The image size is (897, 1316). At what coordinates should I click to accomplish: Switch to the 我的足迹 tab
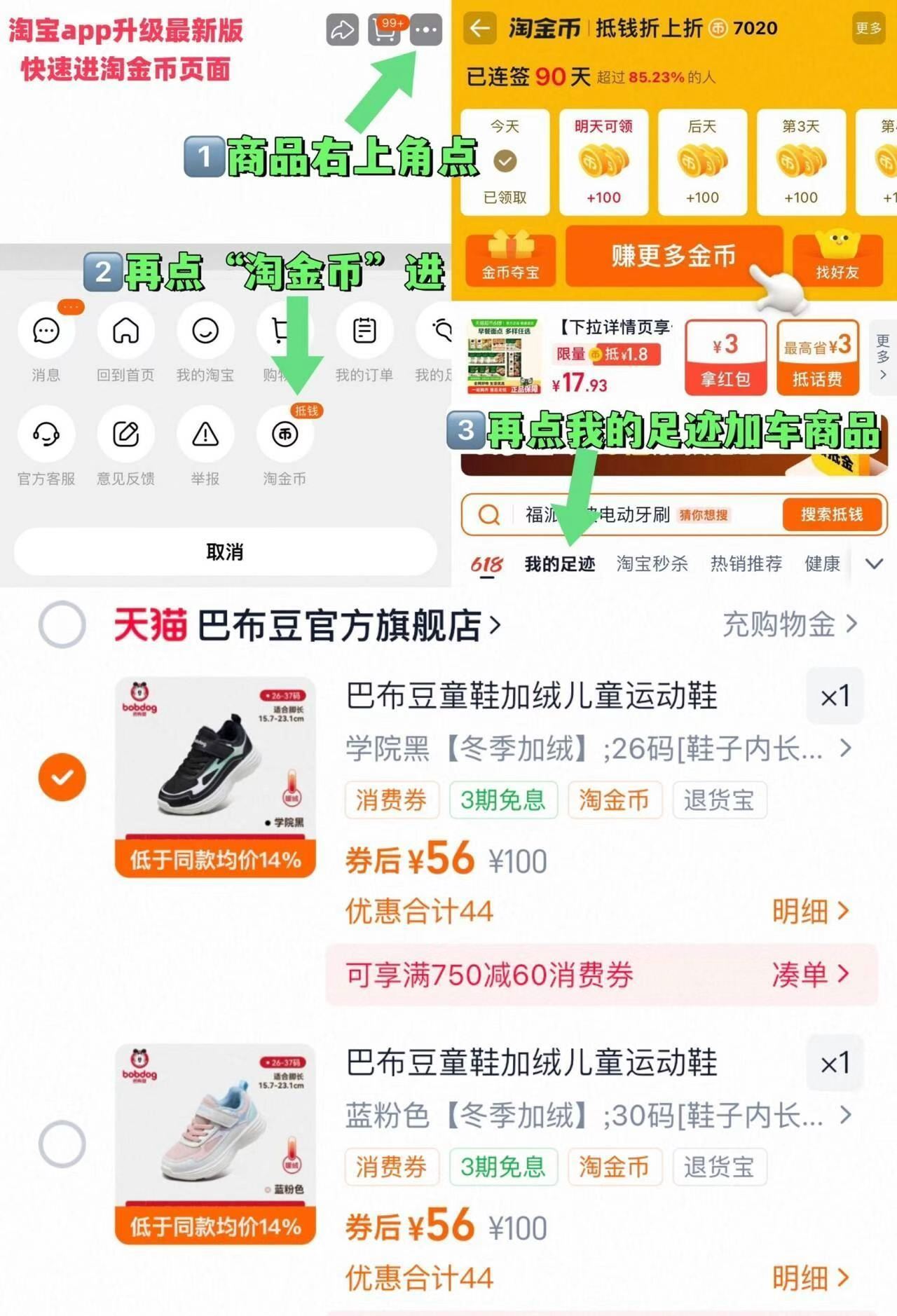click(561, 563)
